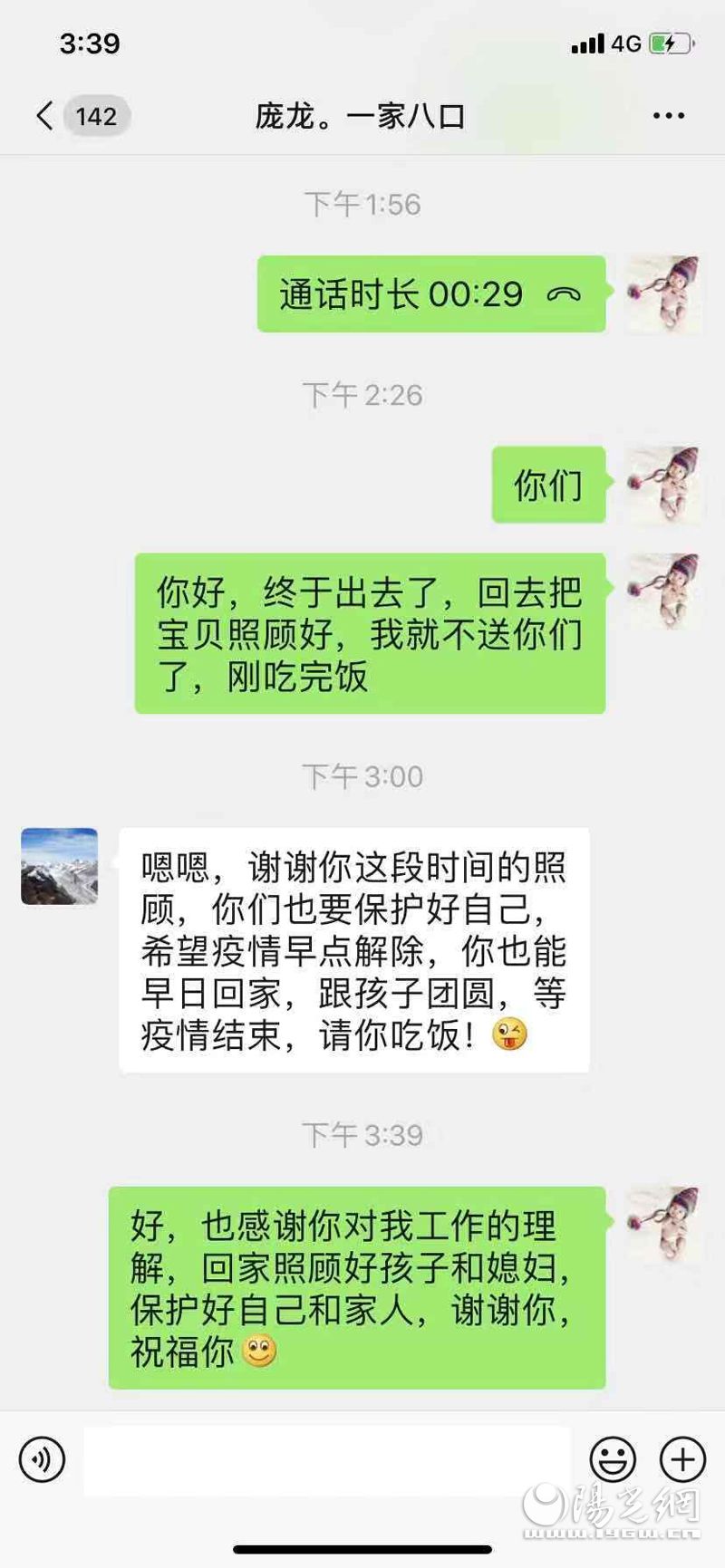Viewport: 725px width, 1568px height.
Task: Open the chat info overflow menu
Action: (668, 116)
